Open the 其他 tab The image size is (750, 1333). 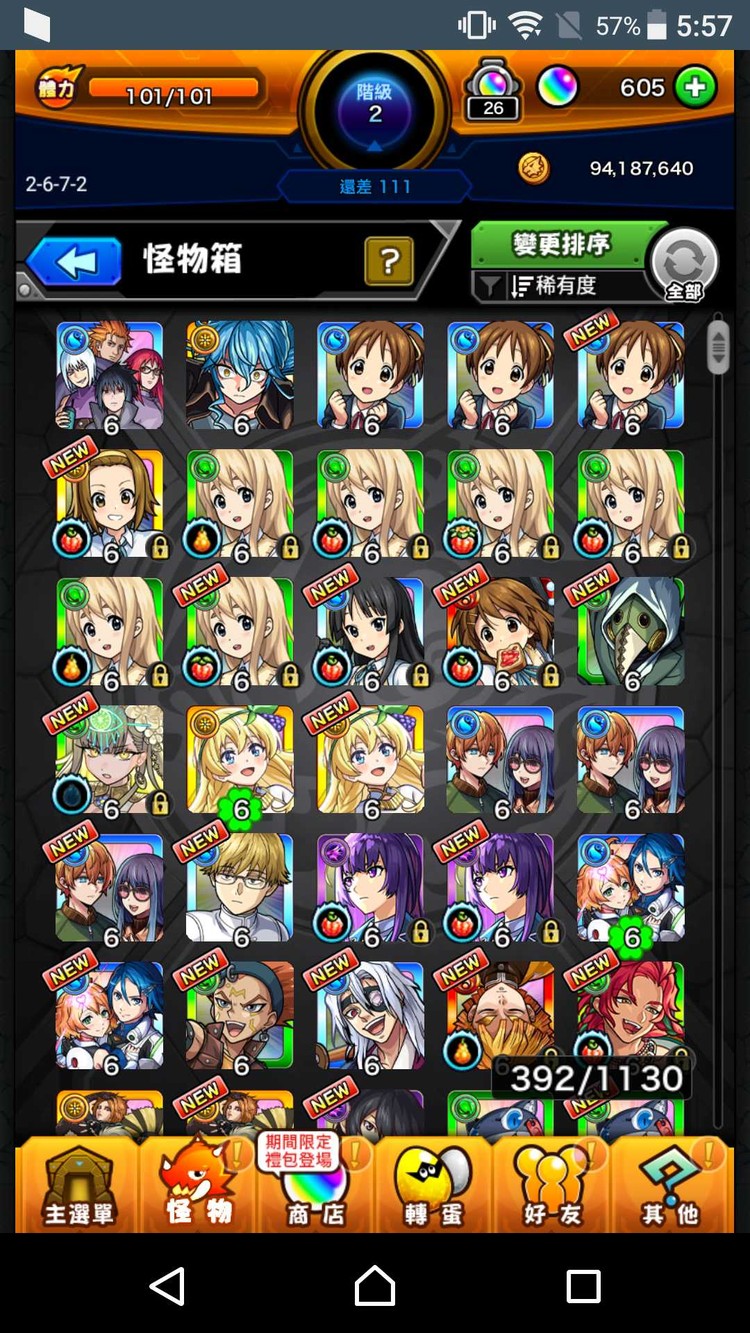pyautogui.click(x=670, y=1186)
